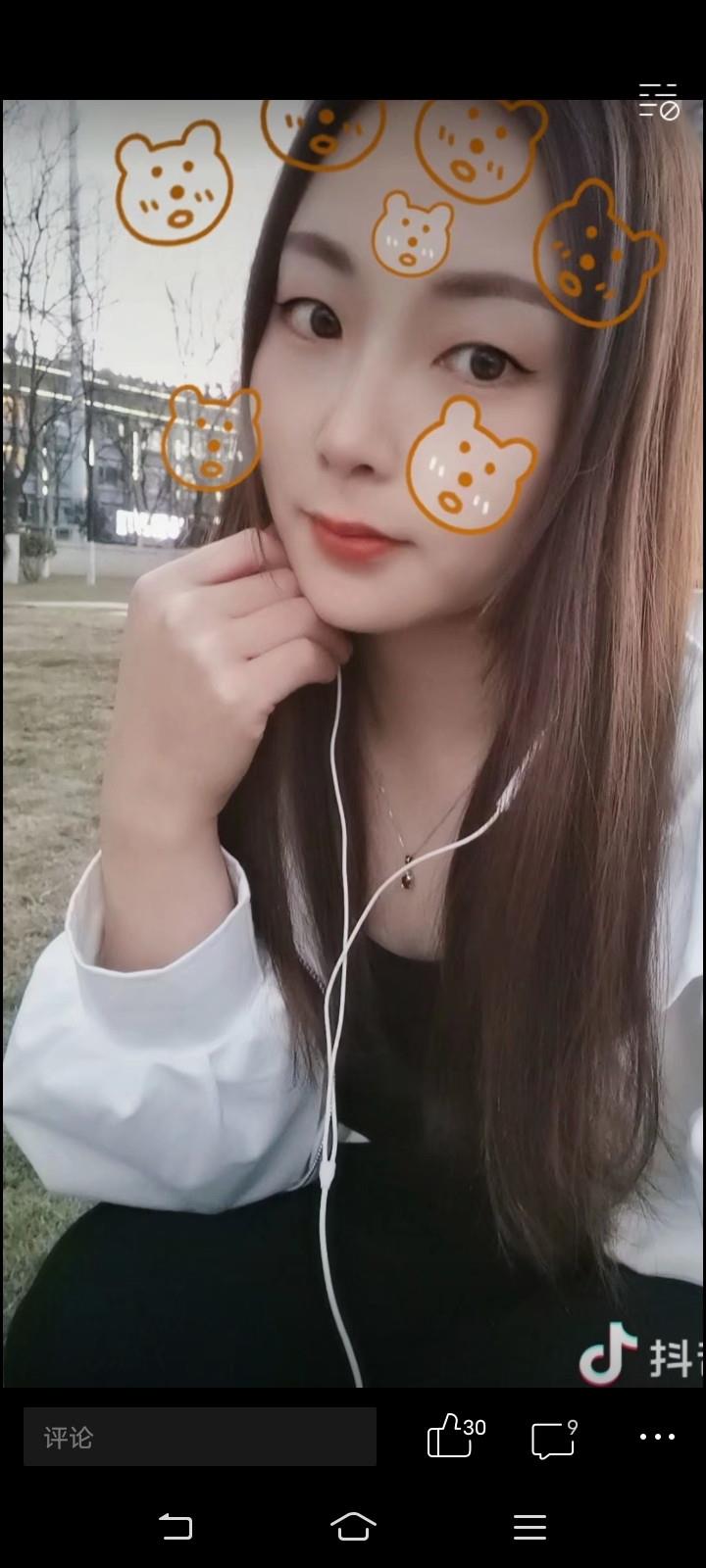Screen dimensions: 706x1568
Task: Open the 评论 comment input field
Action: pyautogui.click(x=200, y=1437)
